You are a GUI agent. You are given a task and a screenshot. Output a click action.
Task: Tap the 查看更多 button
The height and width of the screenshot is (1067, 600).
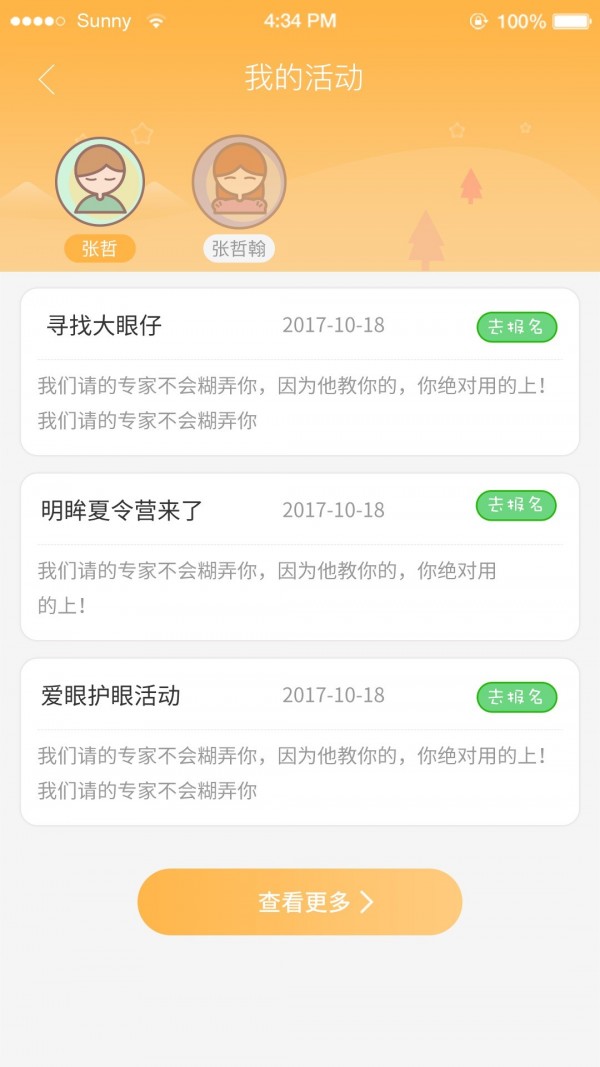click(x=300, y=902)
